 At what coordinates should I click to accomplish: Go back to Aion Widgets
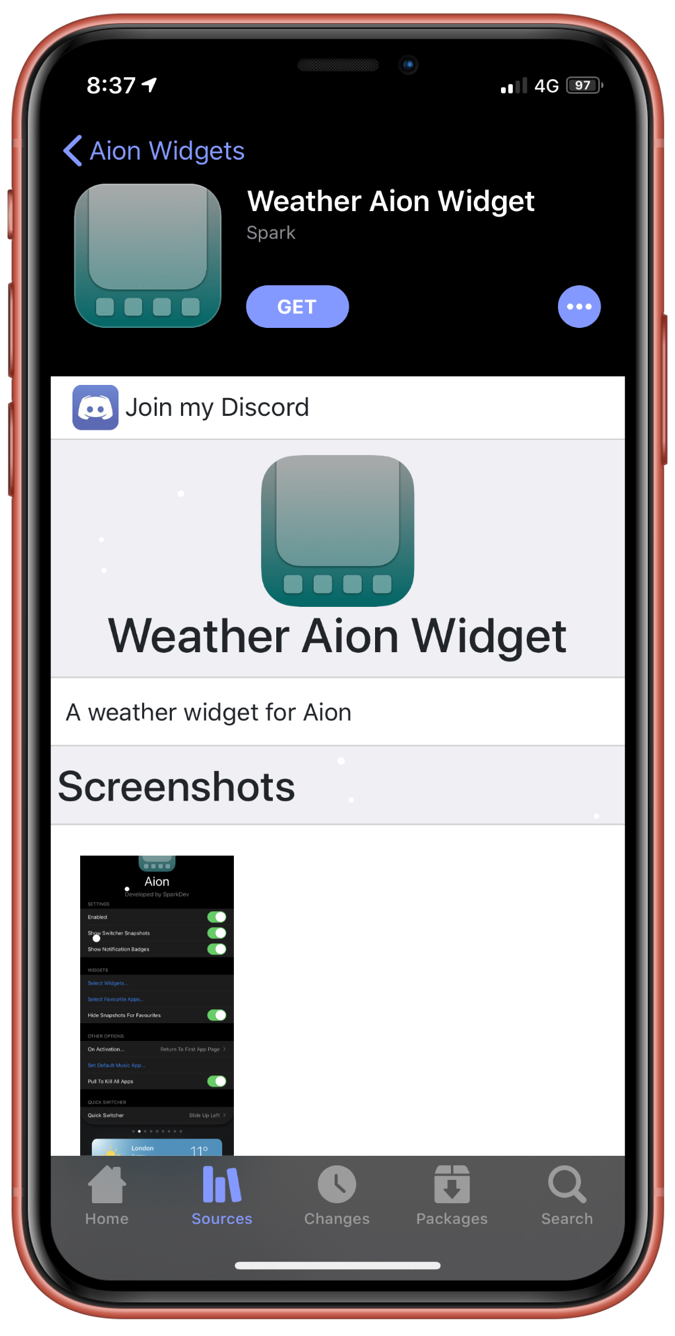point(153,151)
